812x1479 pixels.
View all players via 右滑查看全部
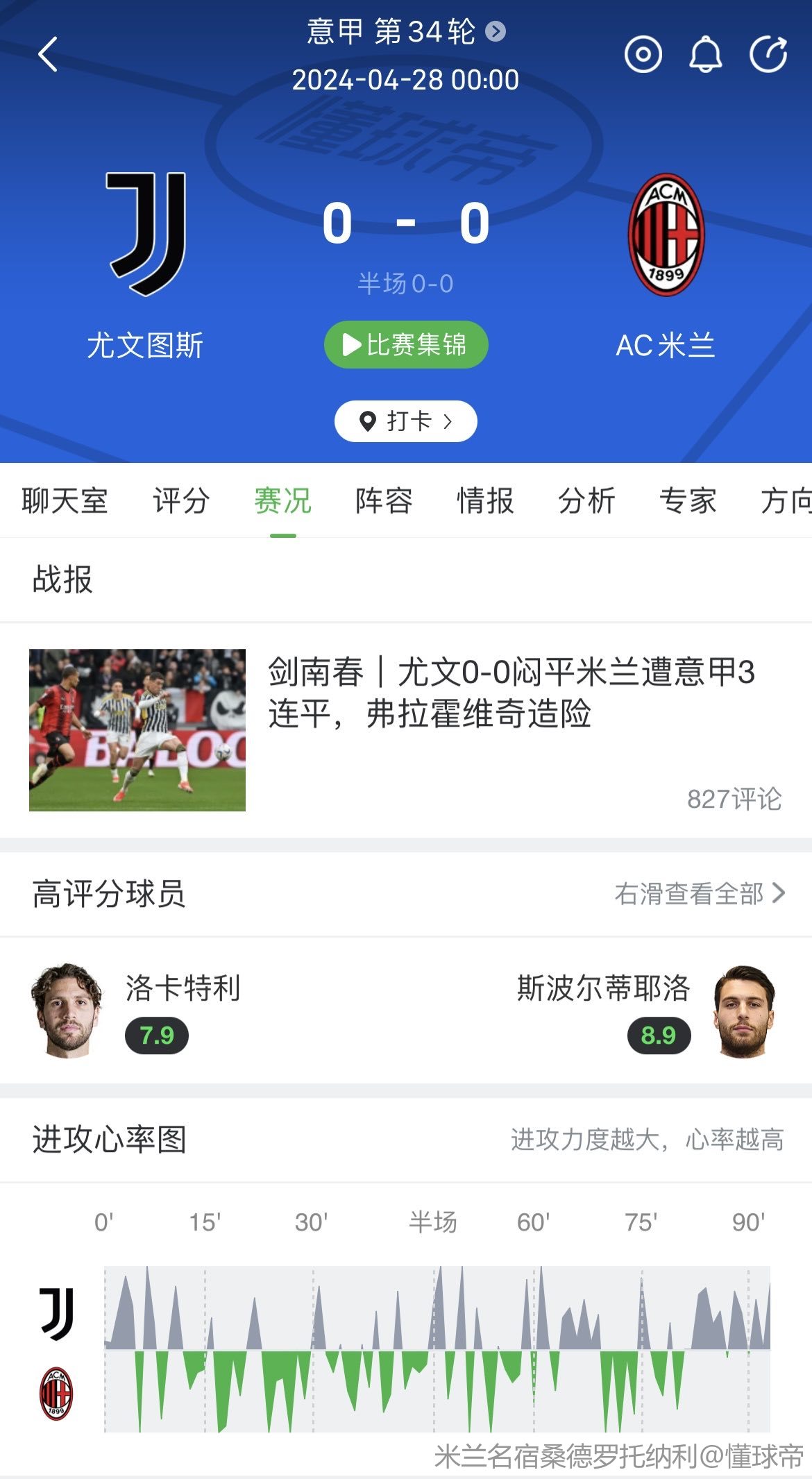point(700,894)
